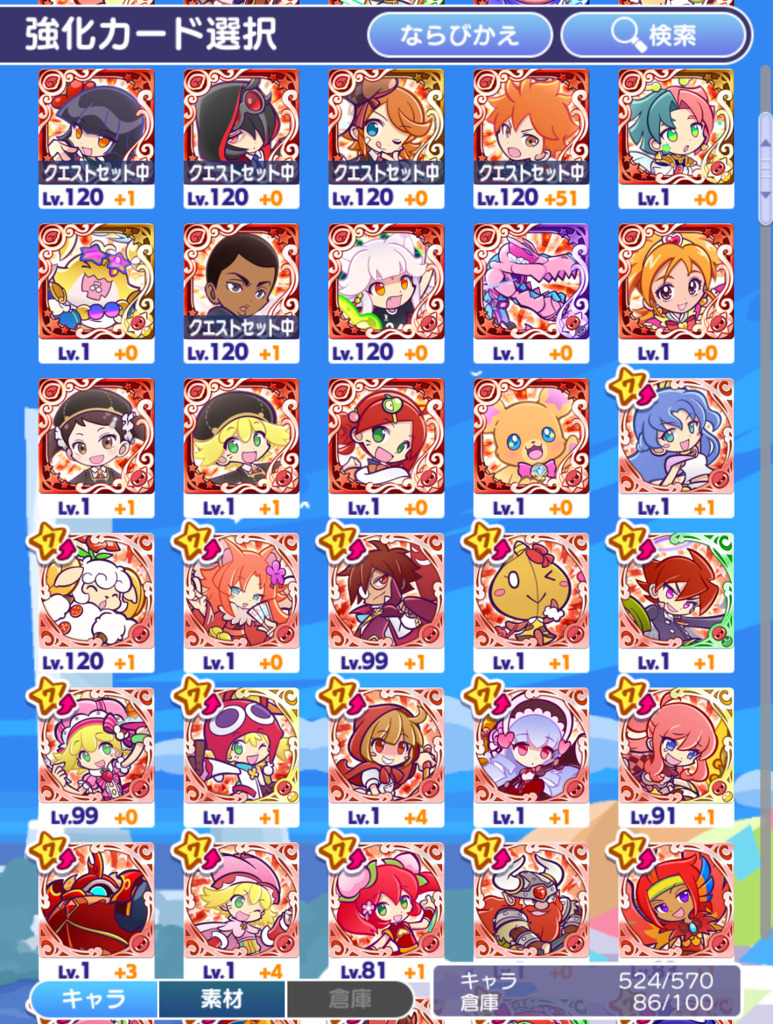
Task: Pick the pink dragon card
Action: pyautogui.click(x=531, y=284)
